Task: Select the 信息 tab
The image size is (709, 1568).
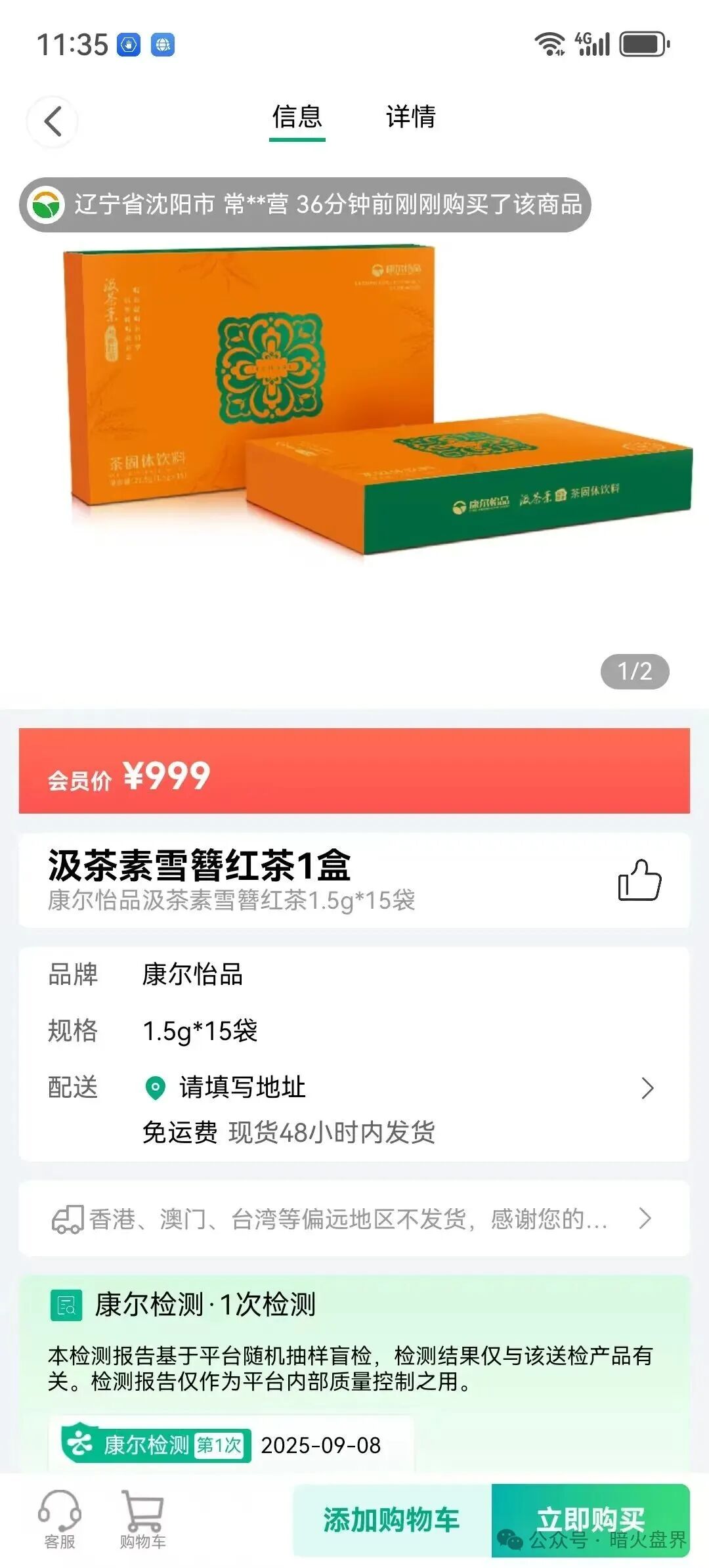Action: [x=297, y=118]
